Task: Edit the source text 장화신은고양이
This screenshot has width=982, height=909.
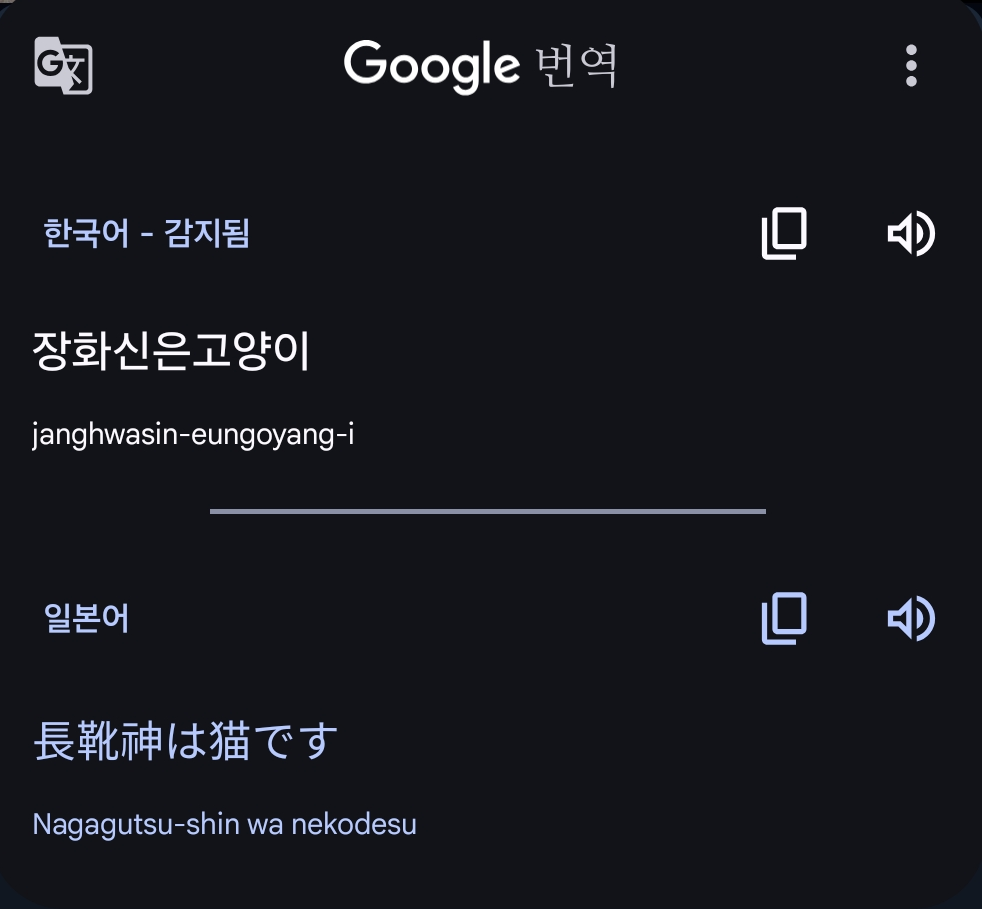Action: [x=172, y=352]
